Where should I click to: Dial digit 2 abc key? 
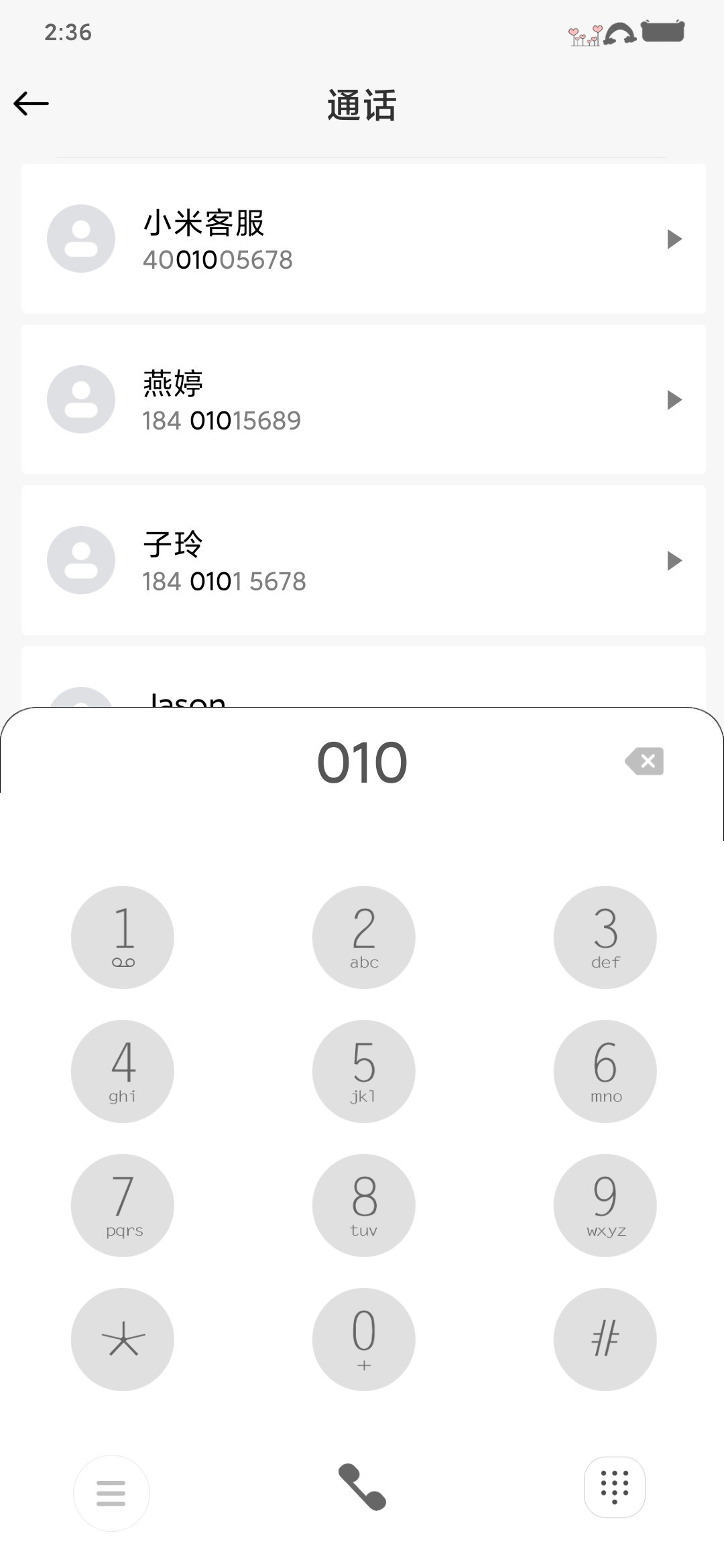tap(363, 937)
